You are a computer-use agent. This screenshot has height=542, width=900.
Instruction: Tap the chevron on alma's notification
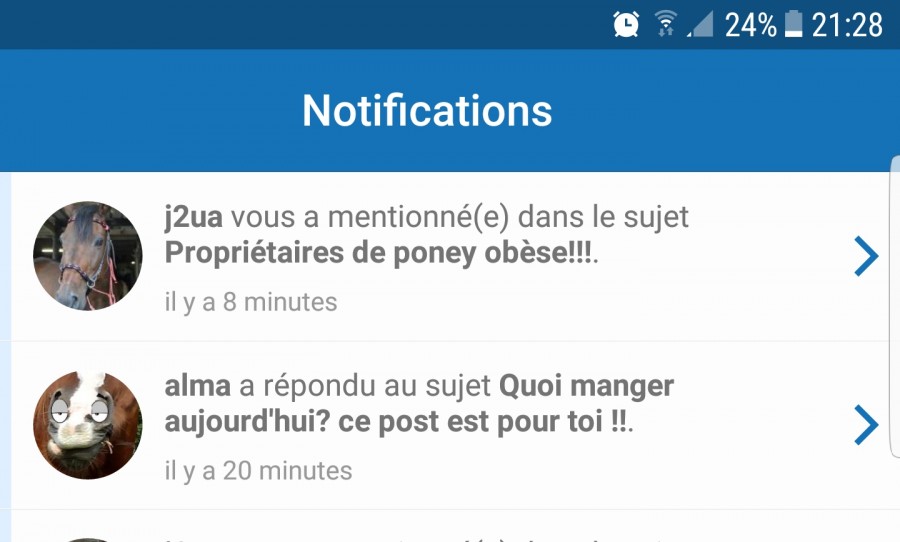[865, 425]
